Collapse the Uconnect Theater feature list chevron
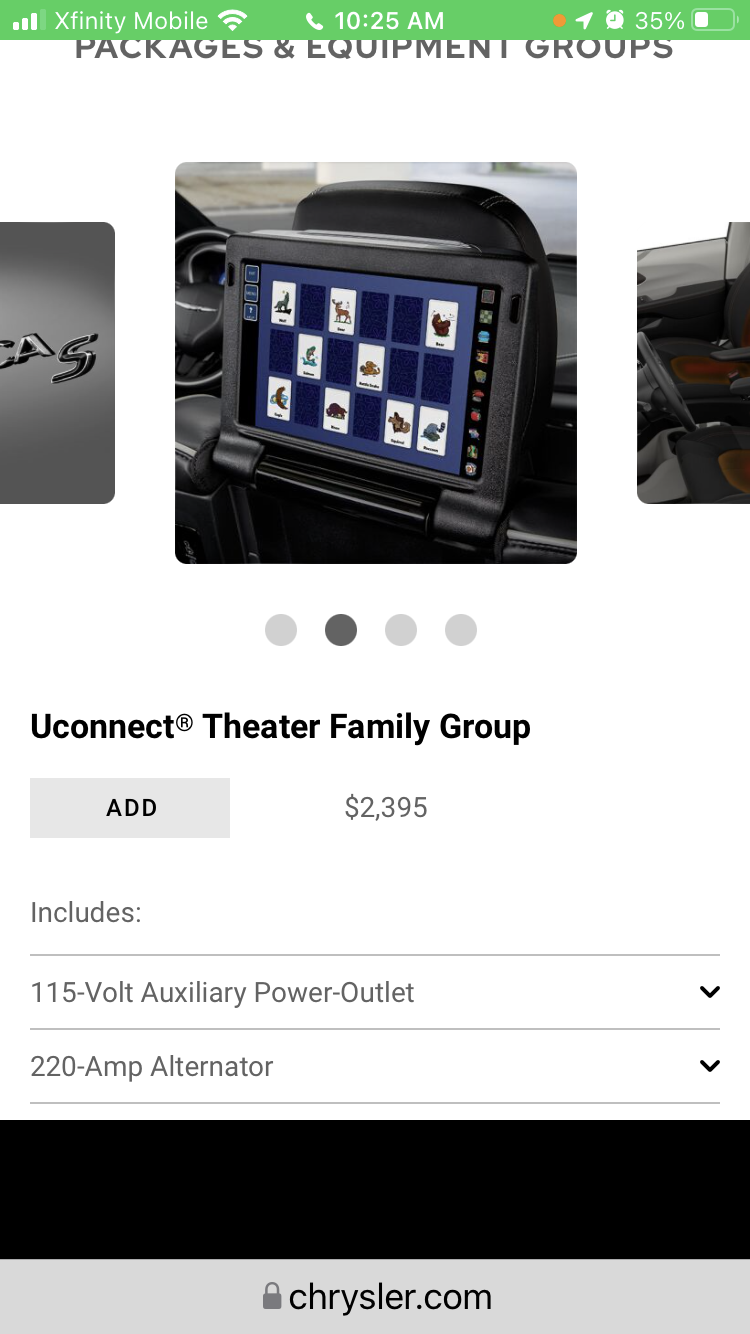The width and height of the screenshot is (750, 1334). click(x=710, y=991)
